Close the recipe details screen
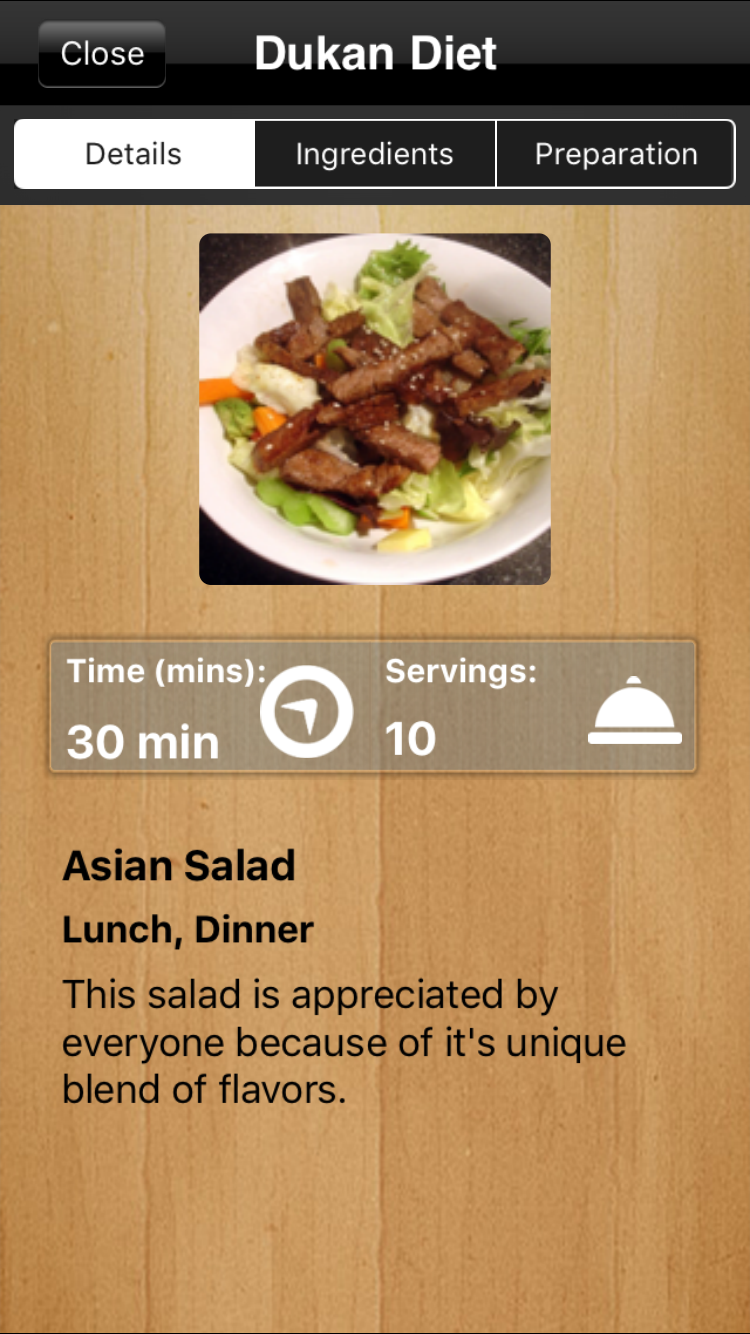This screenshot has width=750, height=1334. tap(102, 54)
